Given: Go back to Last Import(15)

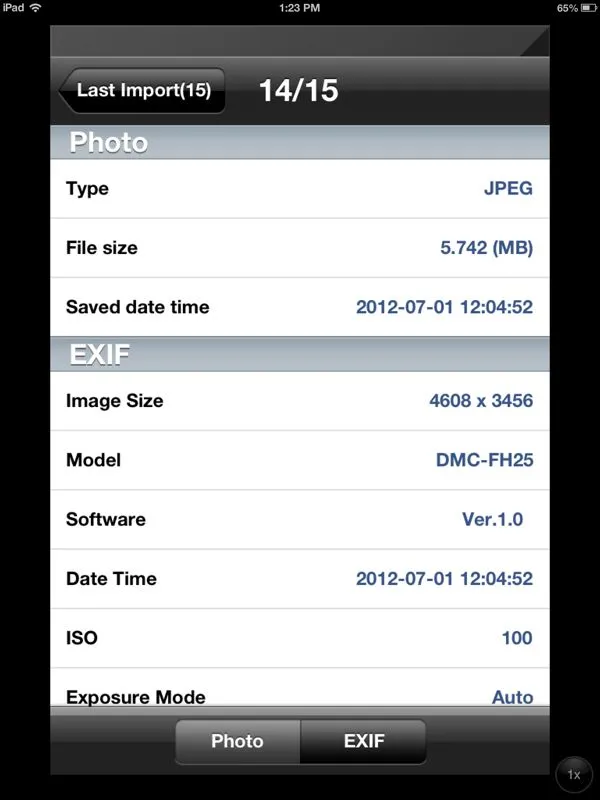Looking at the screenshot, I should [x=142, y=90].
